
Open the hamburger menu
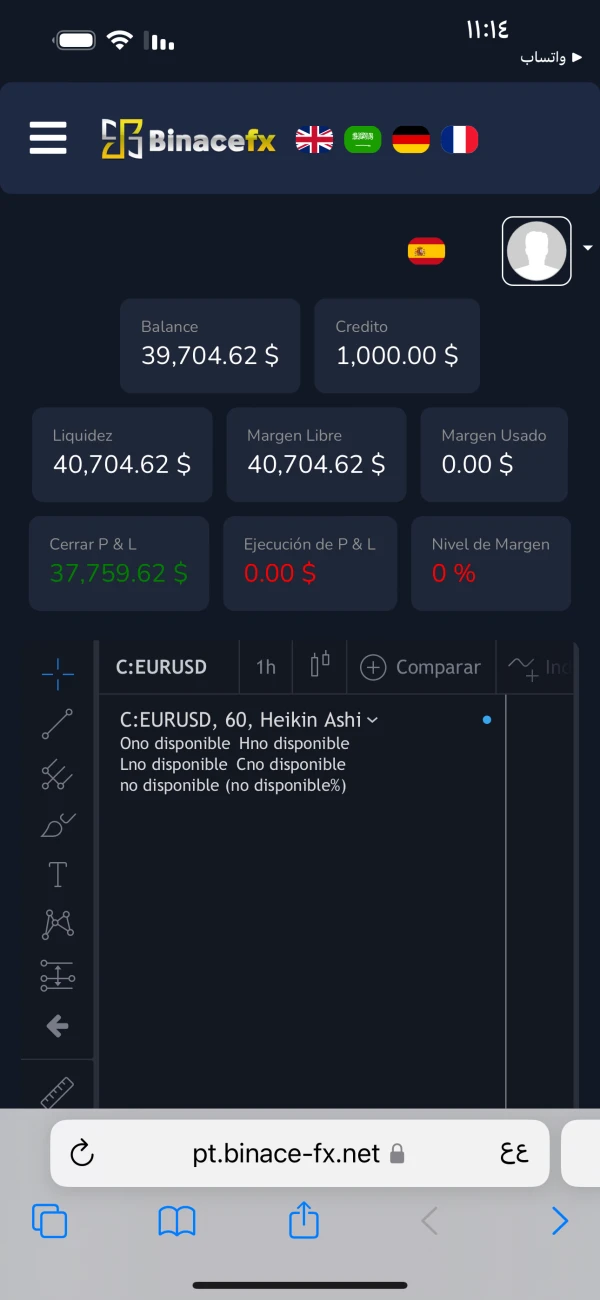point(48,138)
